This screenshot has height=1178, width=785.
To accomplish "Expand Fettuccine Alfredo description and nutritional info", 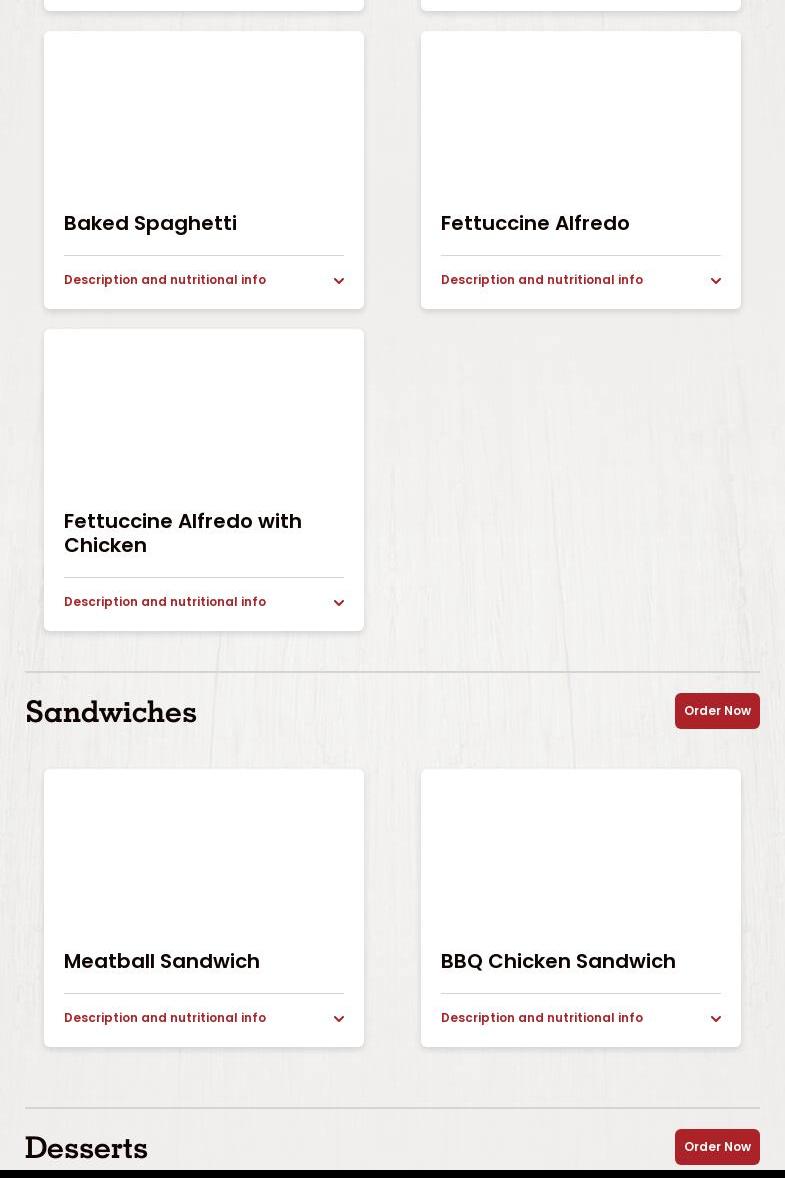I will 580,280.
